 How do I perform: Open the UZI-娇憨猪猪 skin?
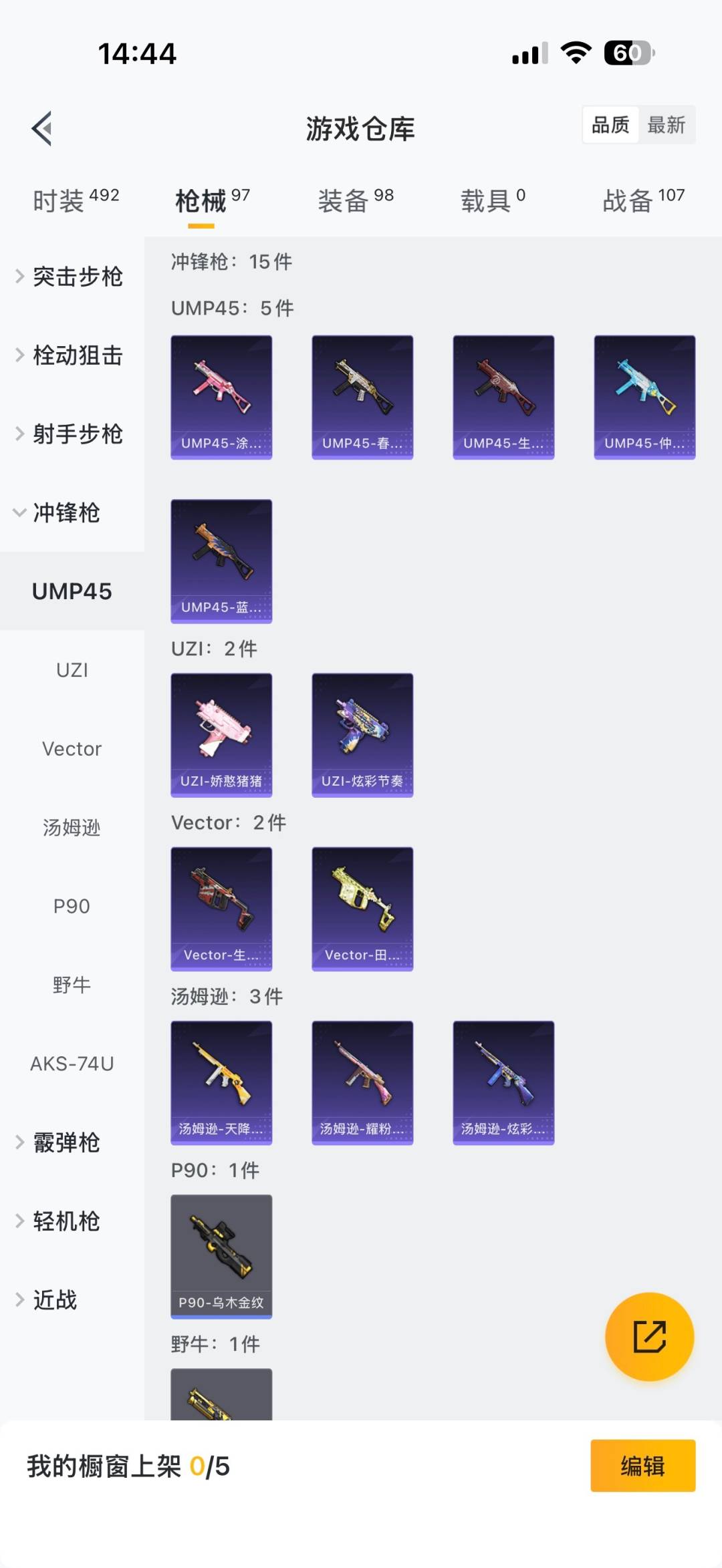(x=221, y=735)
